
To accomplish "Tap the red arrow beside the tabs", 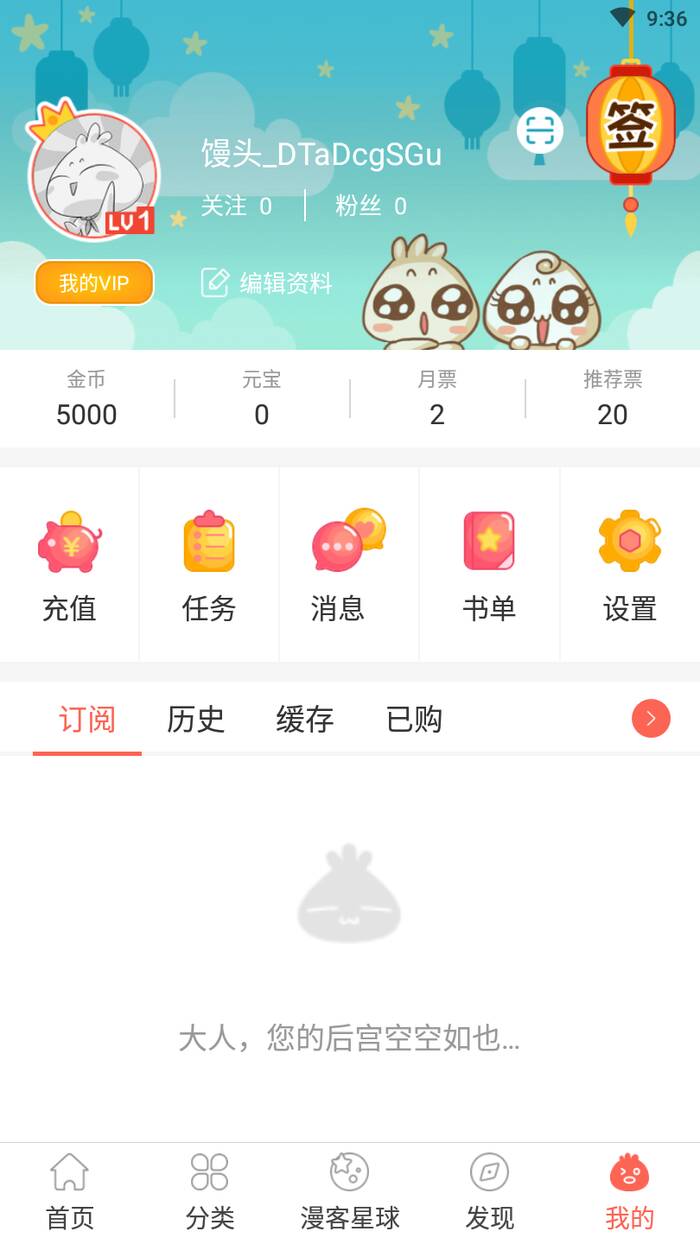I will (651, 718).
